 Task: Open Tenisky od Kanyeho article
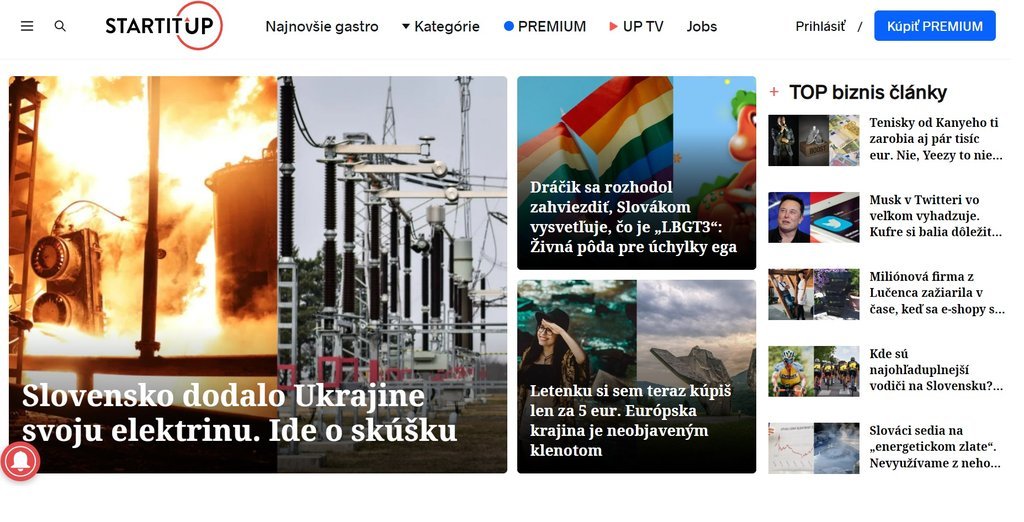935,139
